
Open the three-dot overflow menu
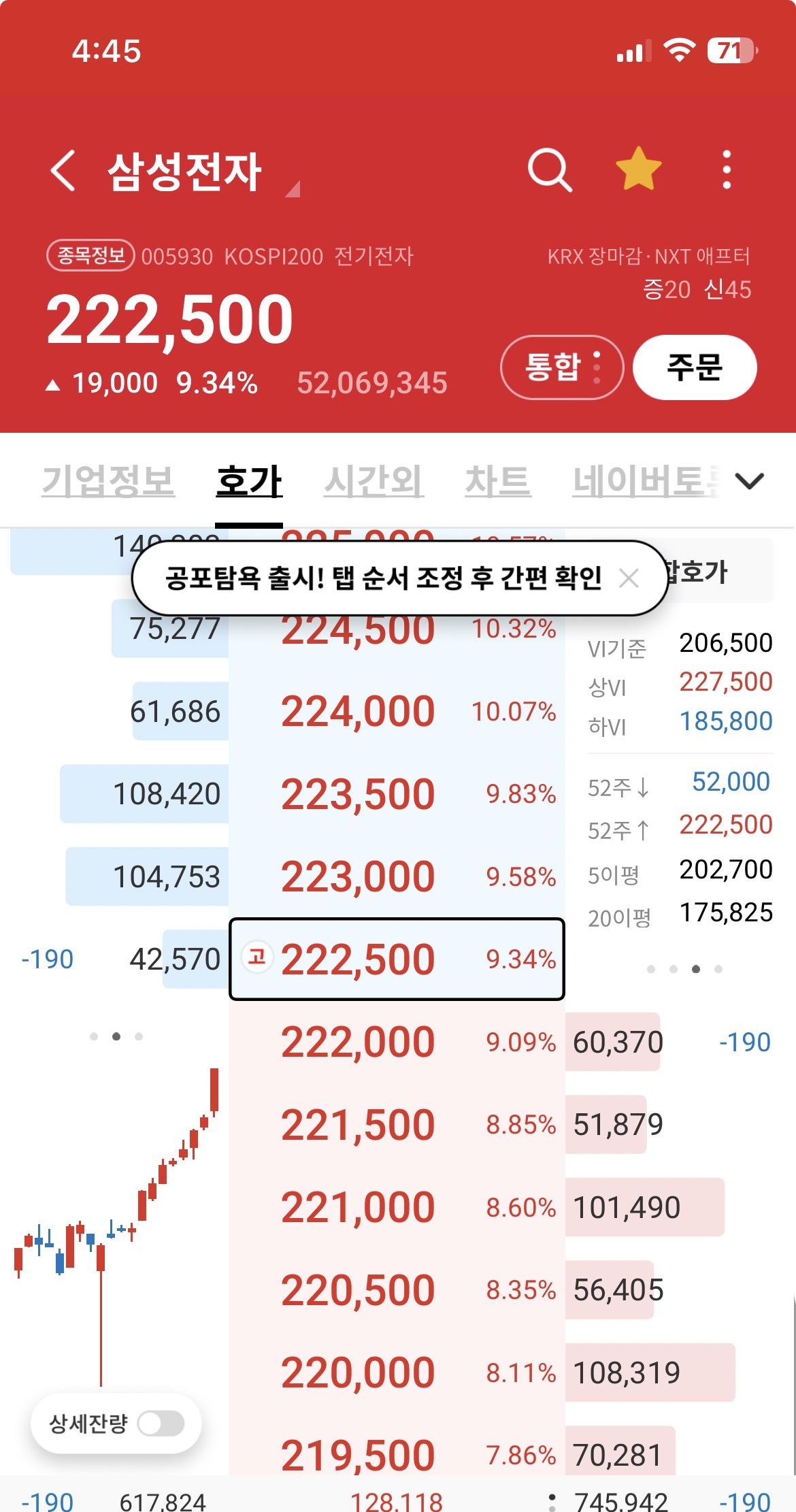728,170
